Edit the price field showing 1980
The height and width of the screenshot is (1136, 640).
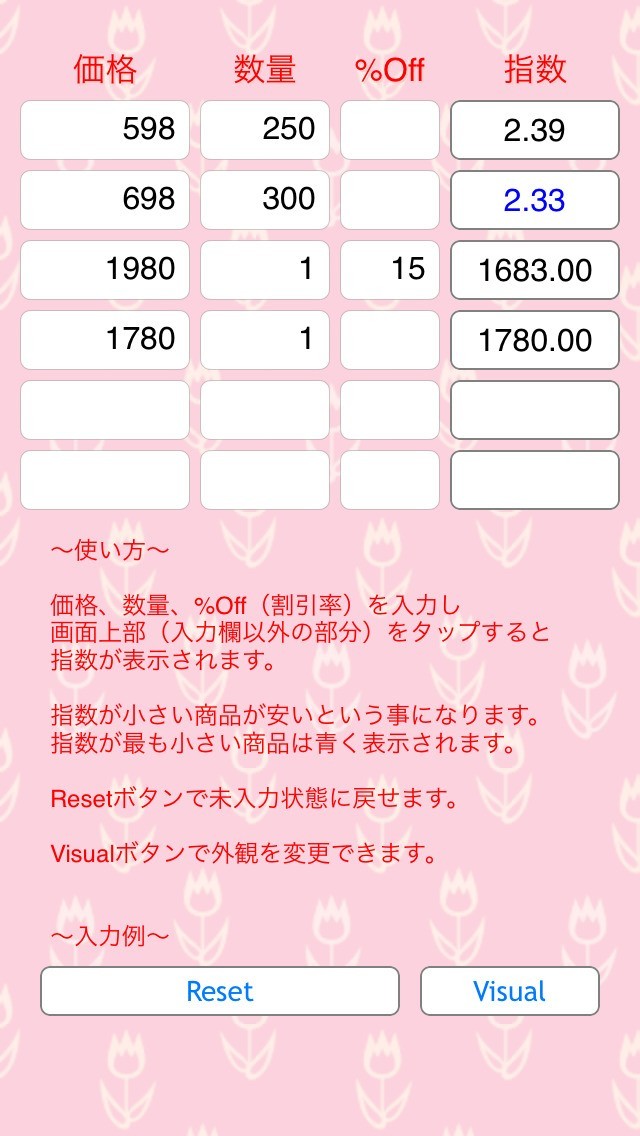[x=105, y=270]
